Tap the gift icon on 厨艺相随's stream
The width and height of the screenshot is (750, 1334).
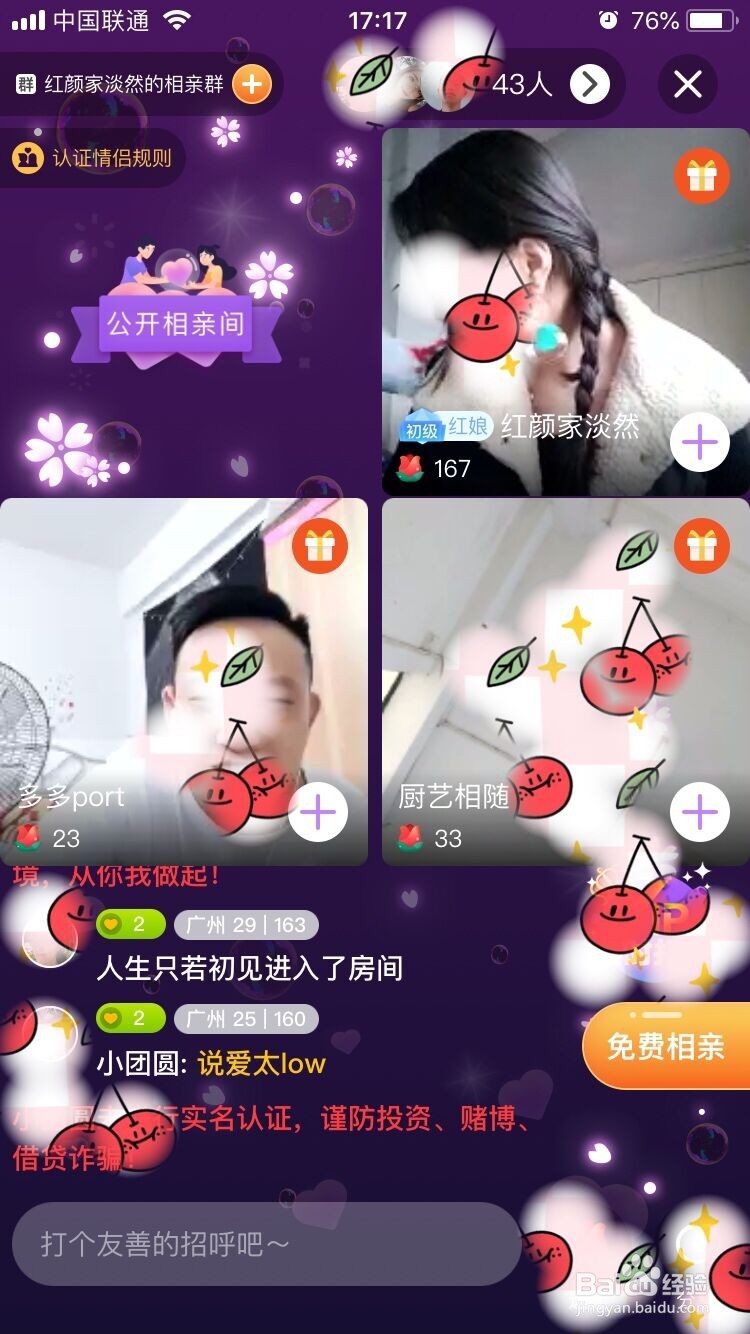pyautogui.click(x=700, y=546)
